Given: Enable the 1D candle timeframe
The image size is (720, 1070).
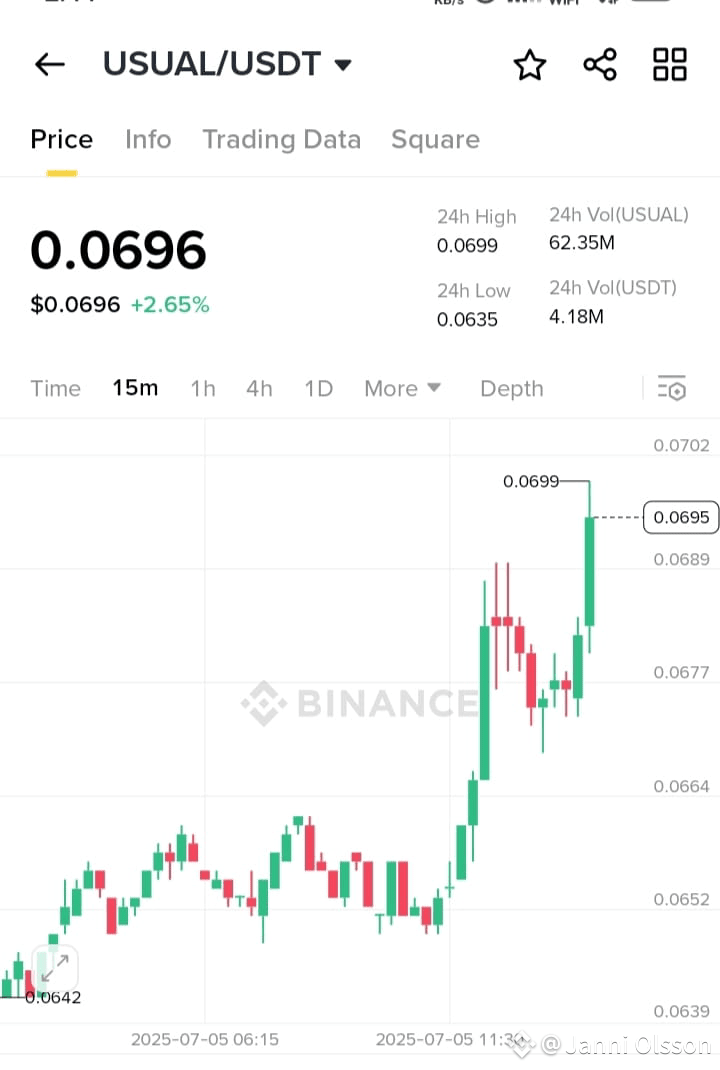Looking at the screenshot, I should point(318,388).
